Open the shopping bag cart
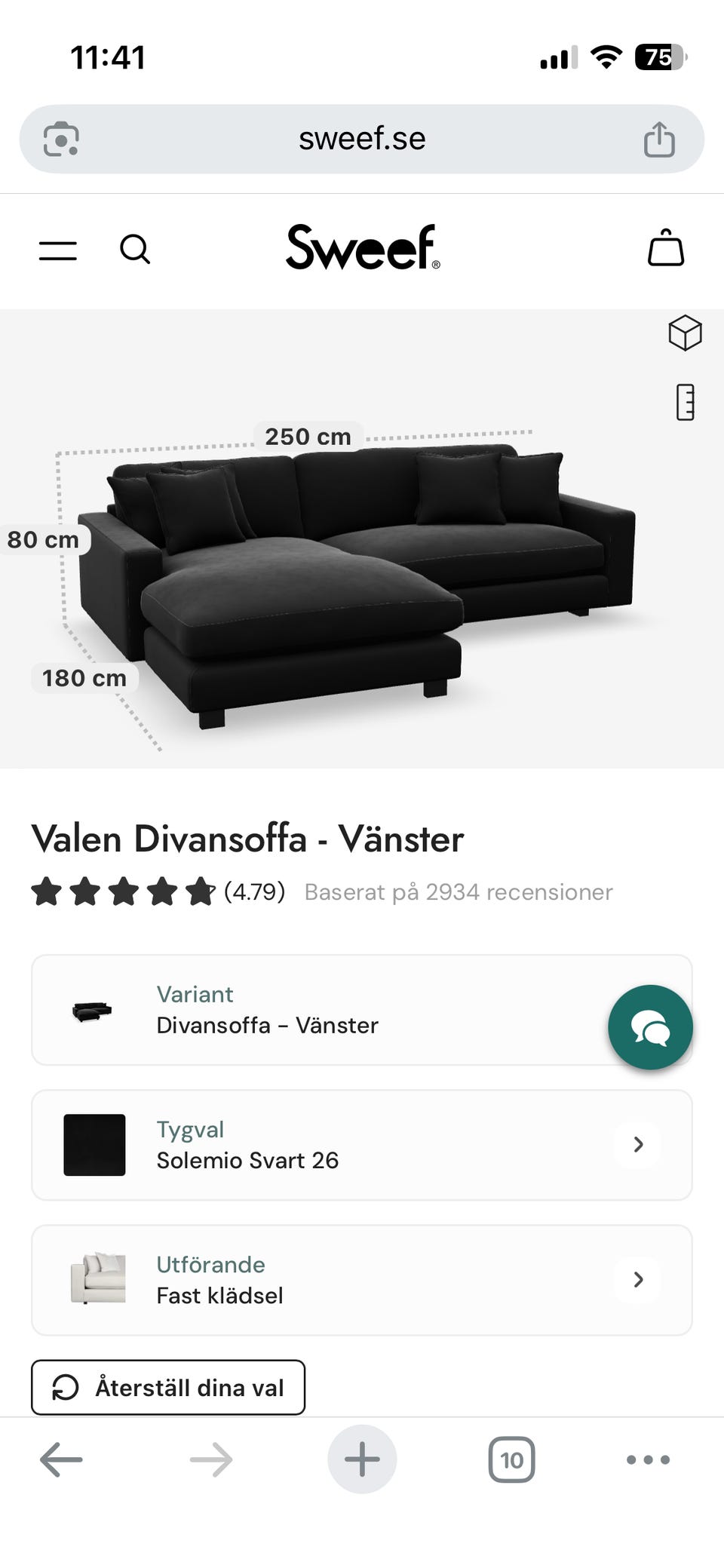This screenshot has height=1568, width=724. point(664,249)
